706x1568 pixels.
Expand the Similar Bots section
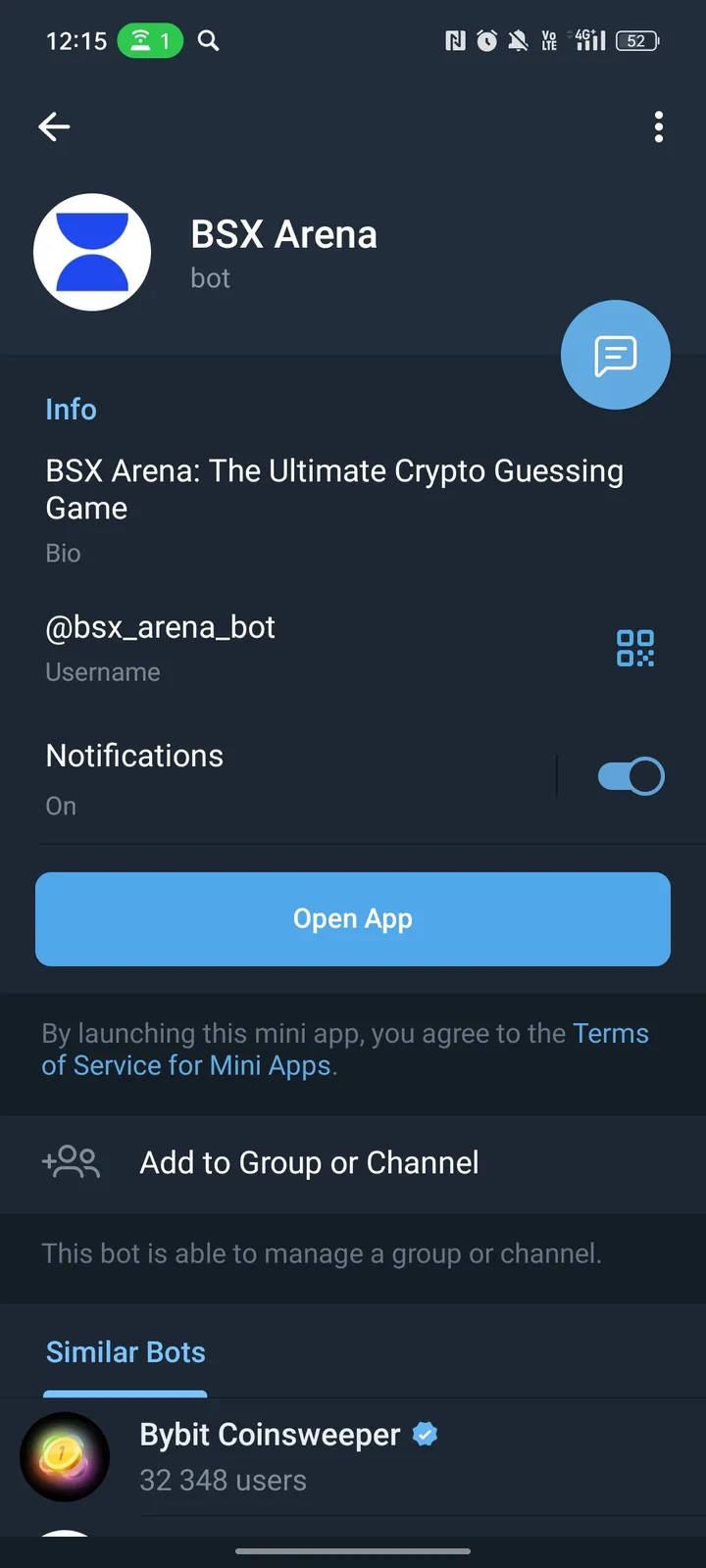tap(125, 1351)
